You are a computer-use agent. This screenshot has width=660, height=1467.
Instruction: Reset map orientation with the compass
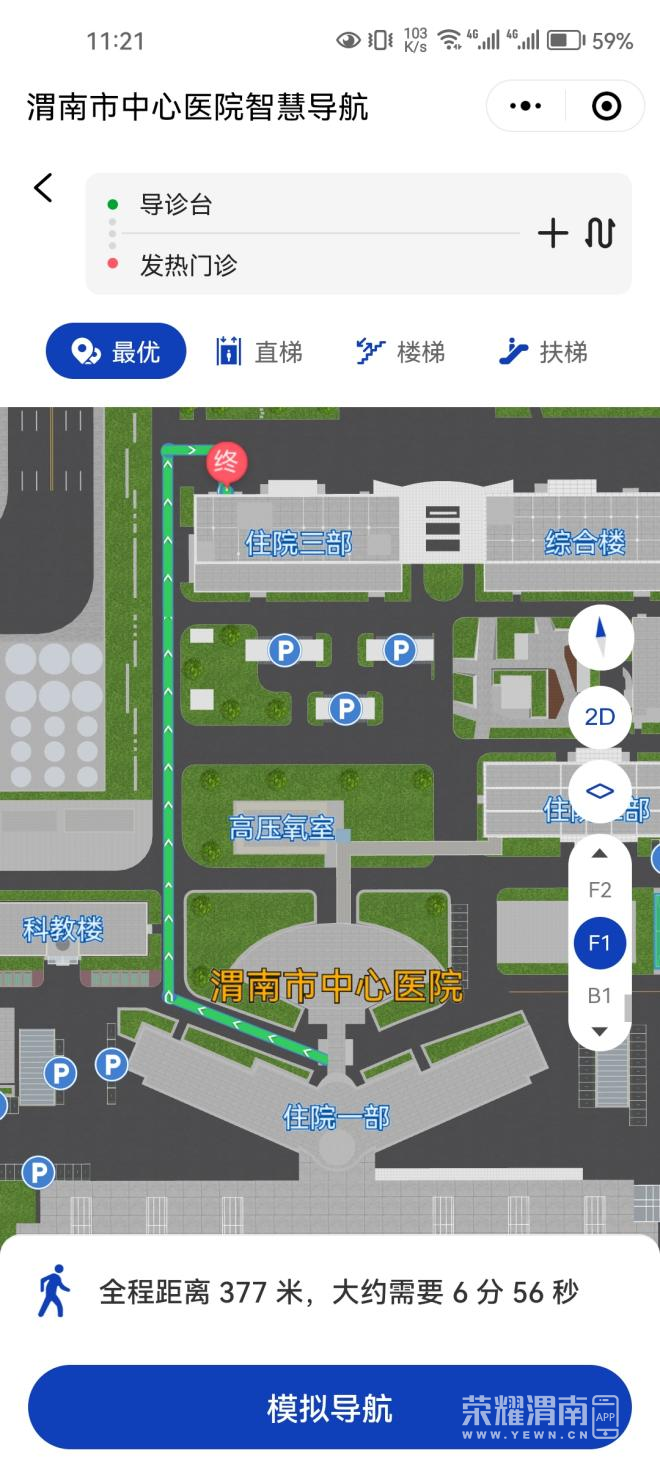click(x=600, y=637)
